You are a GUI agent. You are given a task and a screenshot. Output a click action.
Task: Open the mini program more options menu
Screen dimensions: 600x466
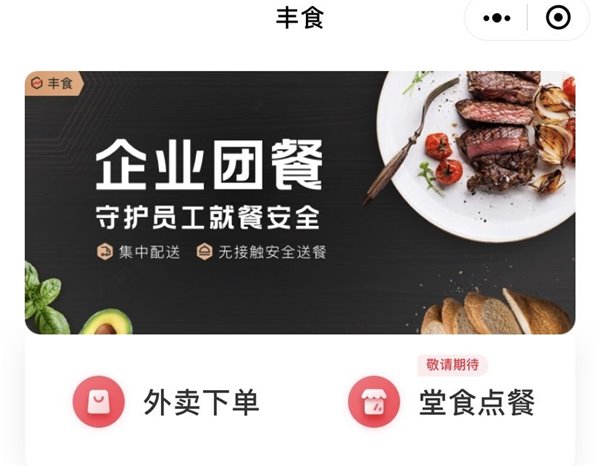tap(496, 18)
